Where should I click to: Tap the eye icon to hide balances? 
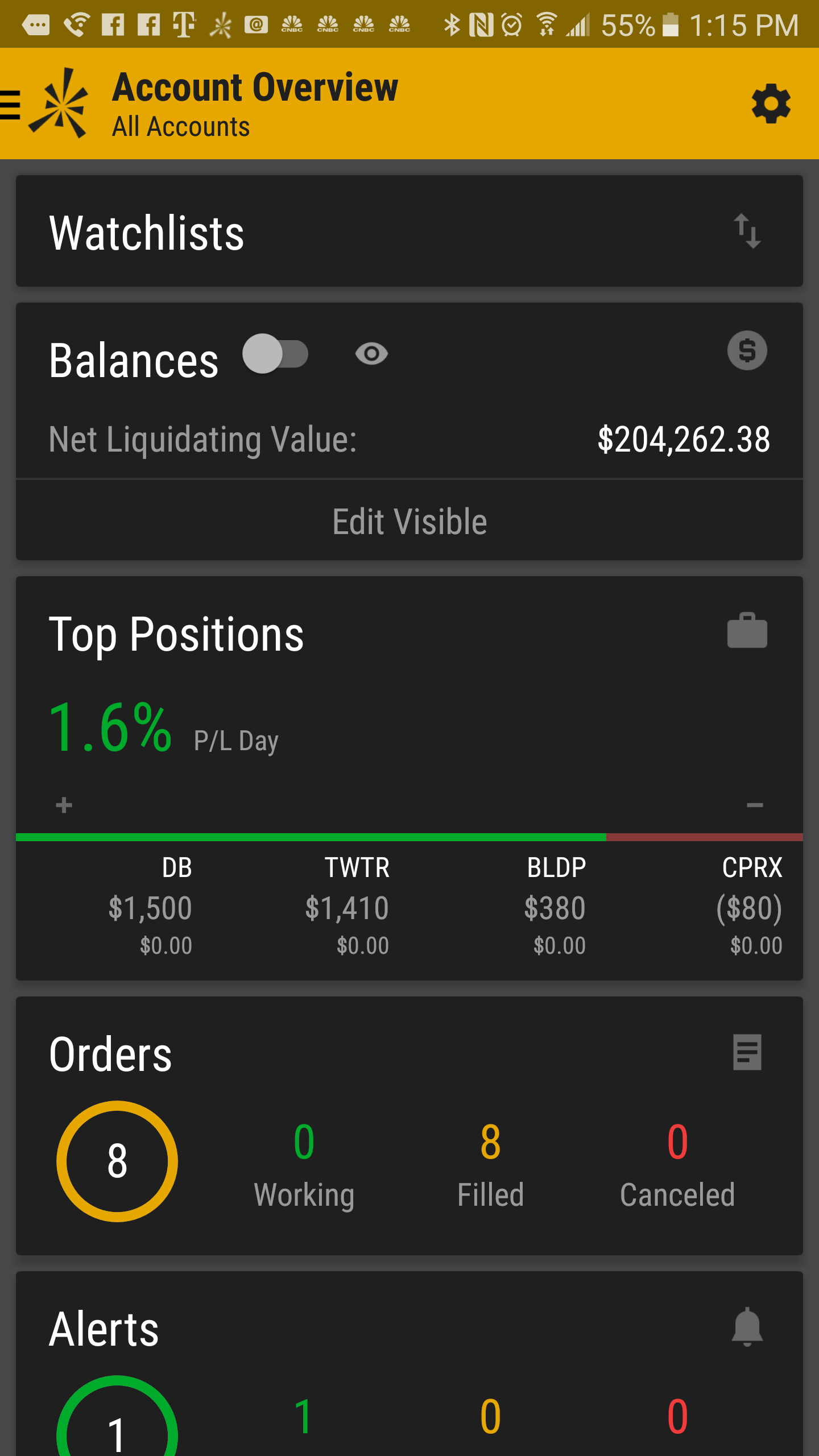pyautogui.click(x=371, y=354)
